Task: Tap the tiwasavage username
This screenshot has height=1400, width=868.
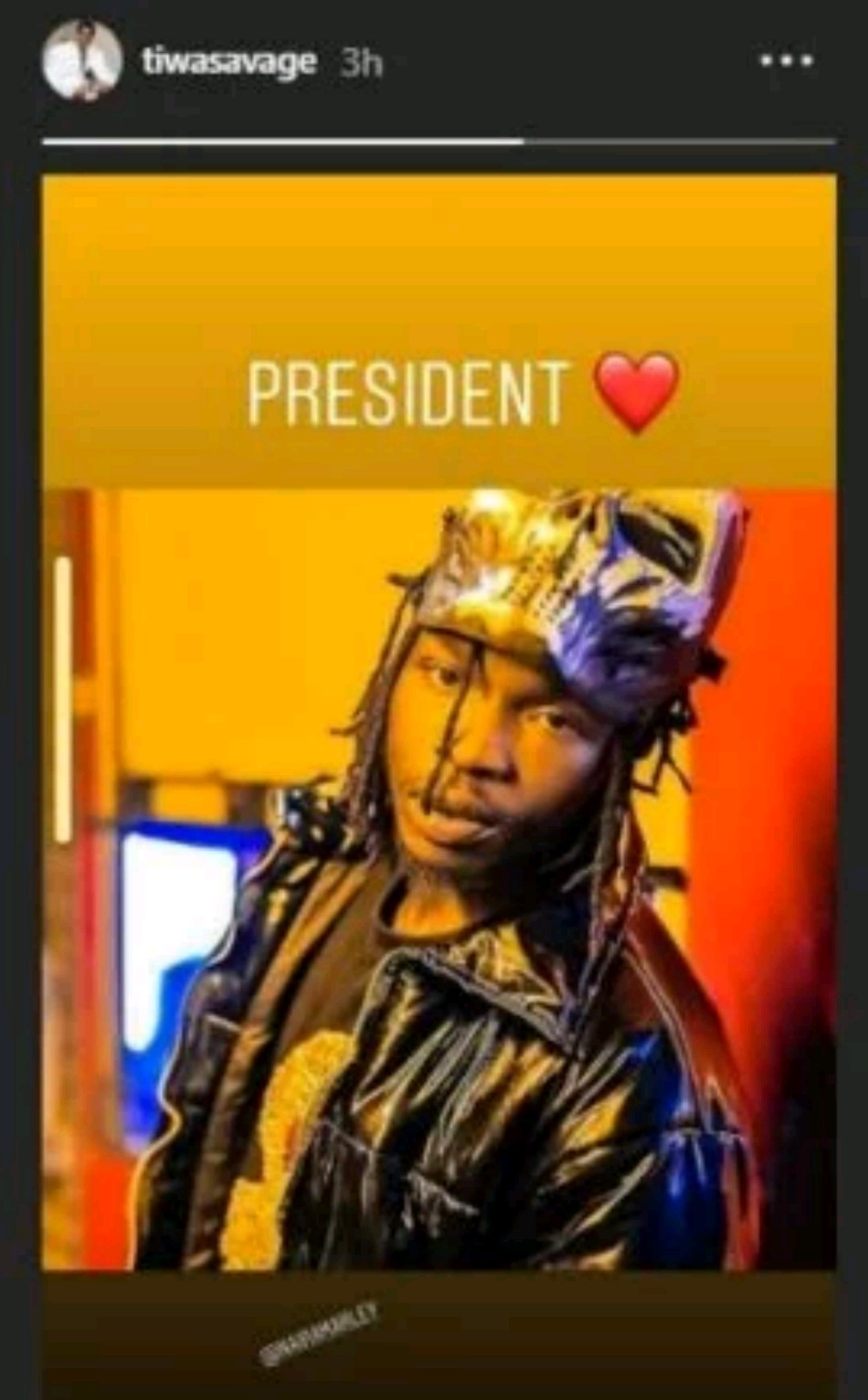Action: coord(229,61)
